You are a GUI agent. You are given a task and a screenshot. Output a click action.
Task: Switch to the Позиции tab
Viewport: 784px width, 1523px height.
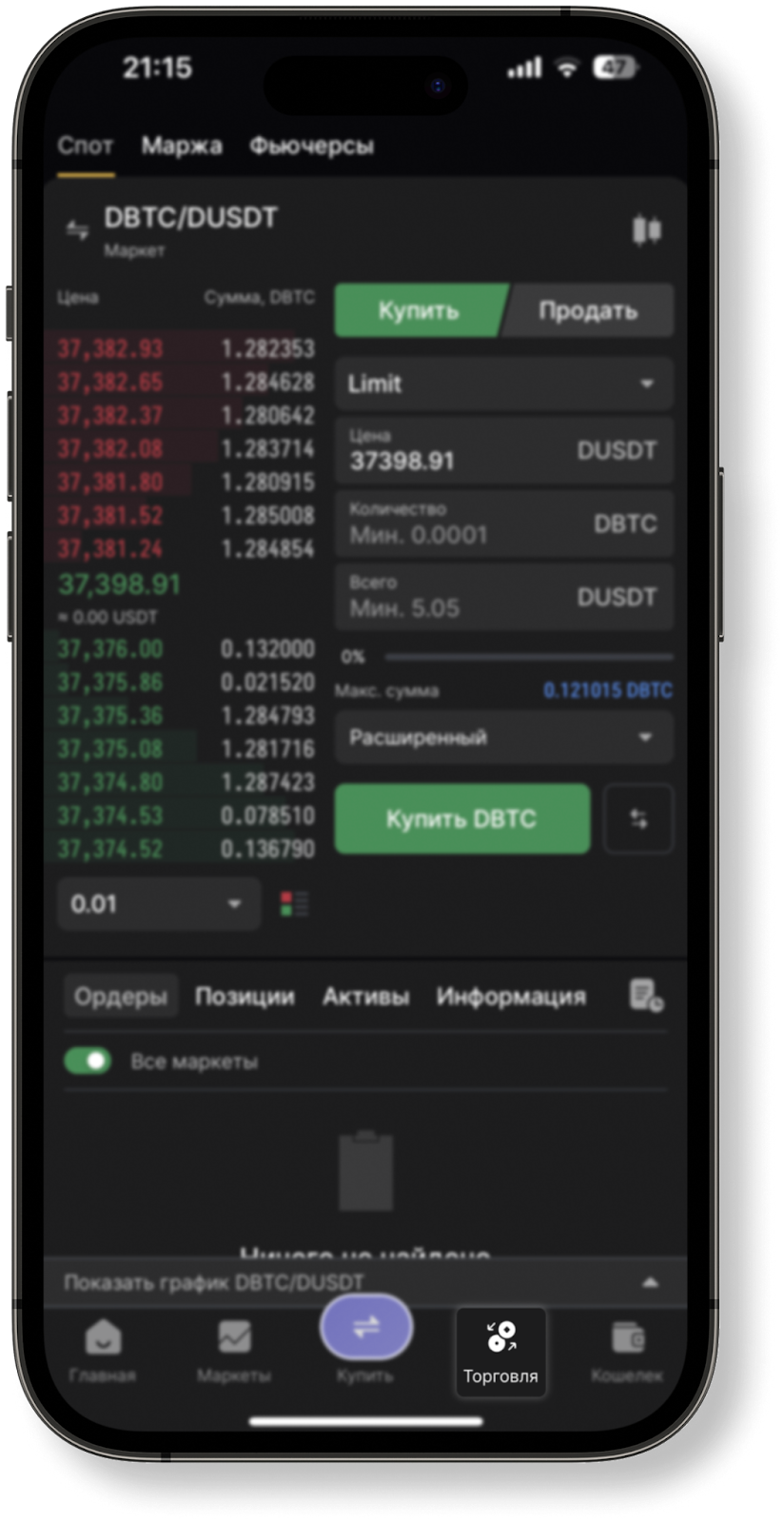coord(245,997)
